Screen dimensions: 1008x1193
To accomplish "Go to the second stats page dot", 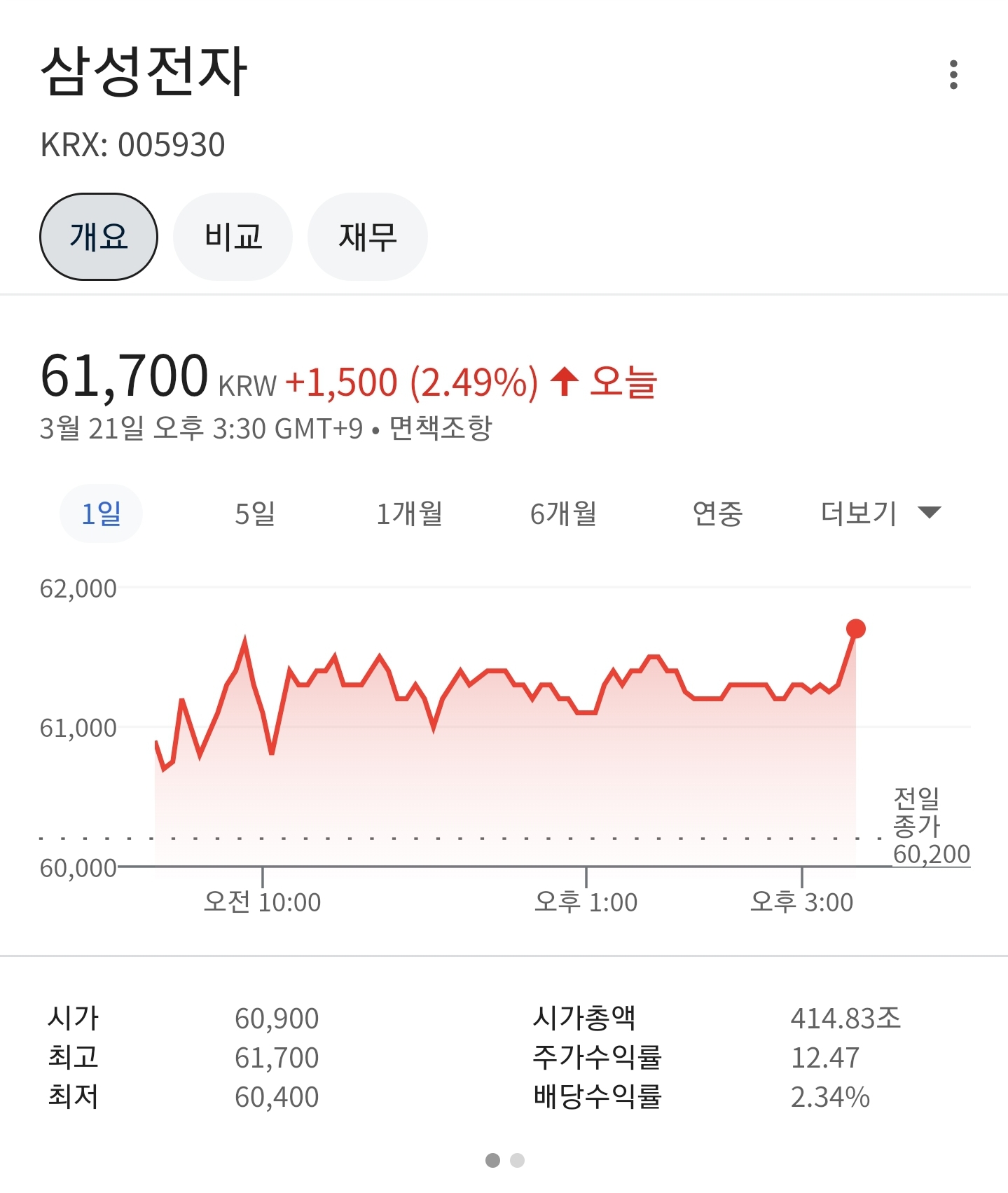I will 517,1161.
